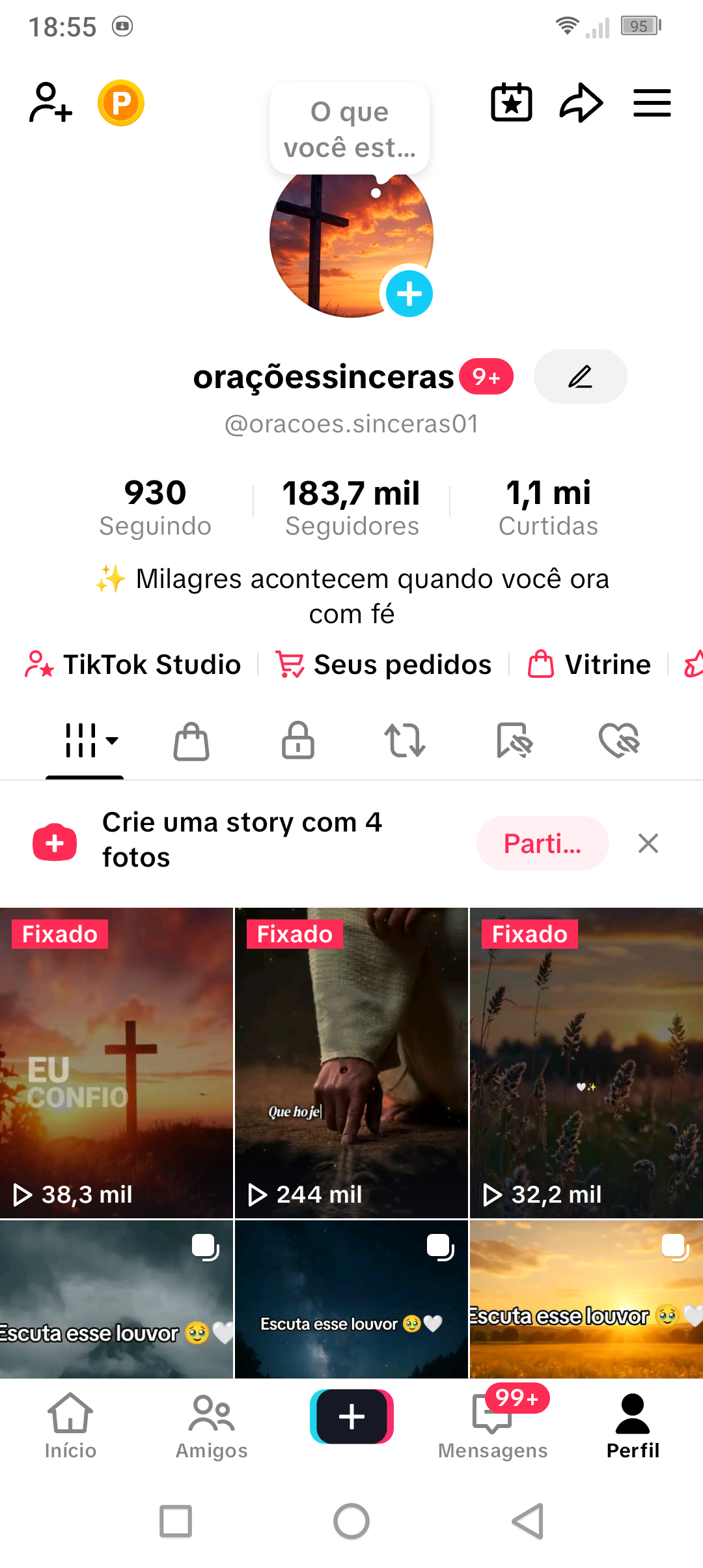Image resolution: width=703 pixels, height=1568 pixels.
Task: Open the calendar star events icon
Action: [512, 103]
